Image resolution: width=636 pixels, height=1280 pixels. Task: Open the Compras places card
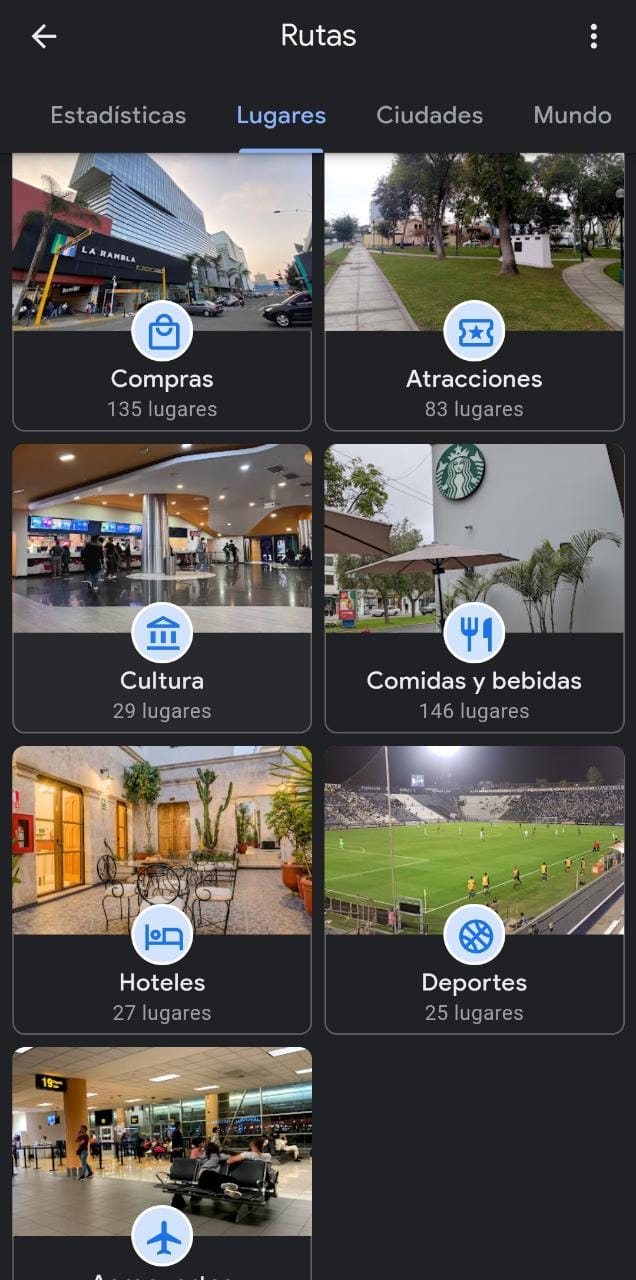tap(162, 290)
